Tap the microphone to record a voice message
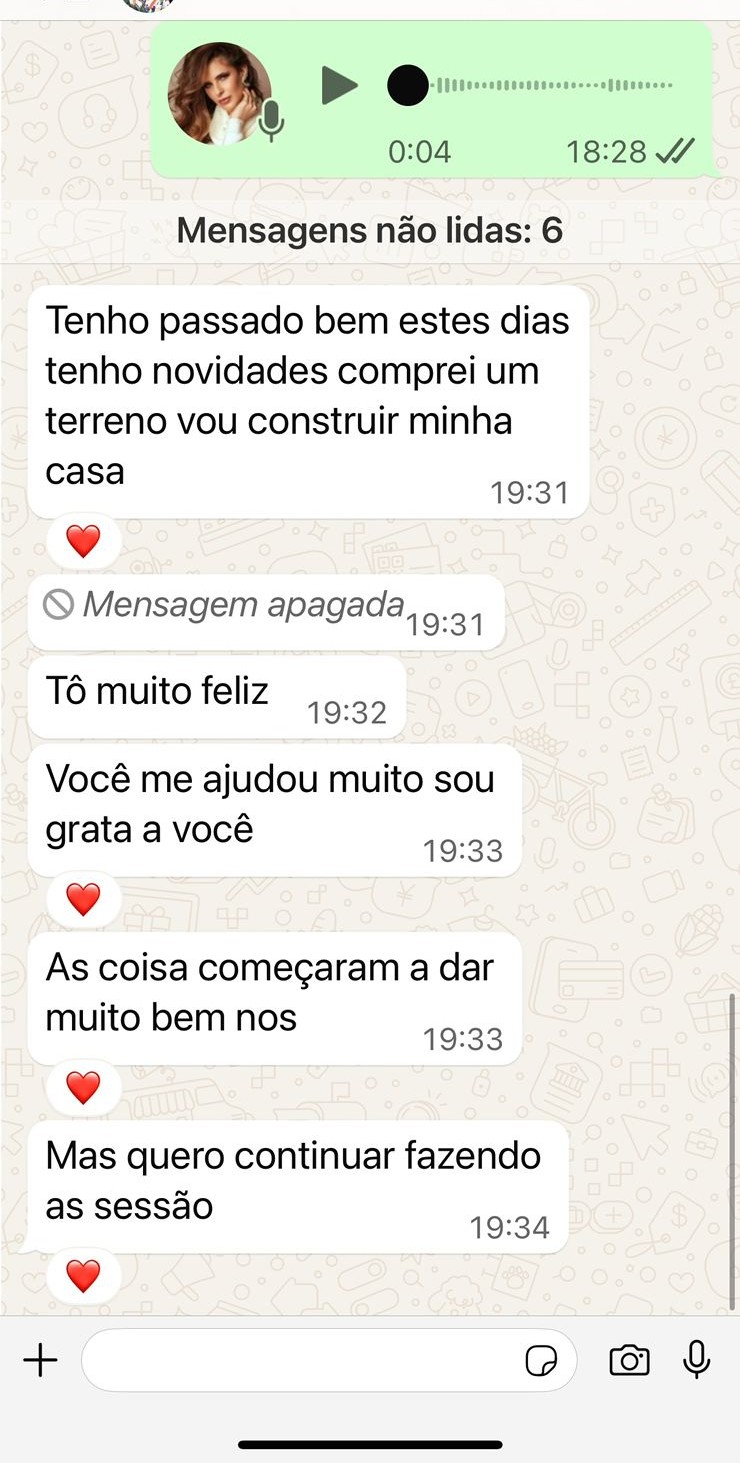The height and width of the screenshot is (1463, 740). click(696, 1360)
